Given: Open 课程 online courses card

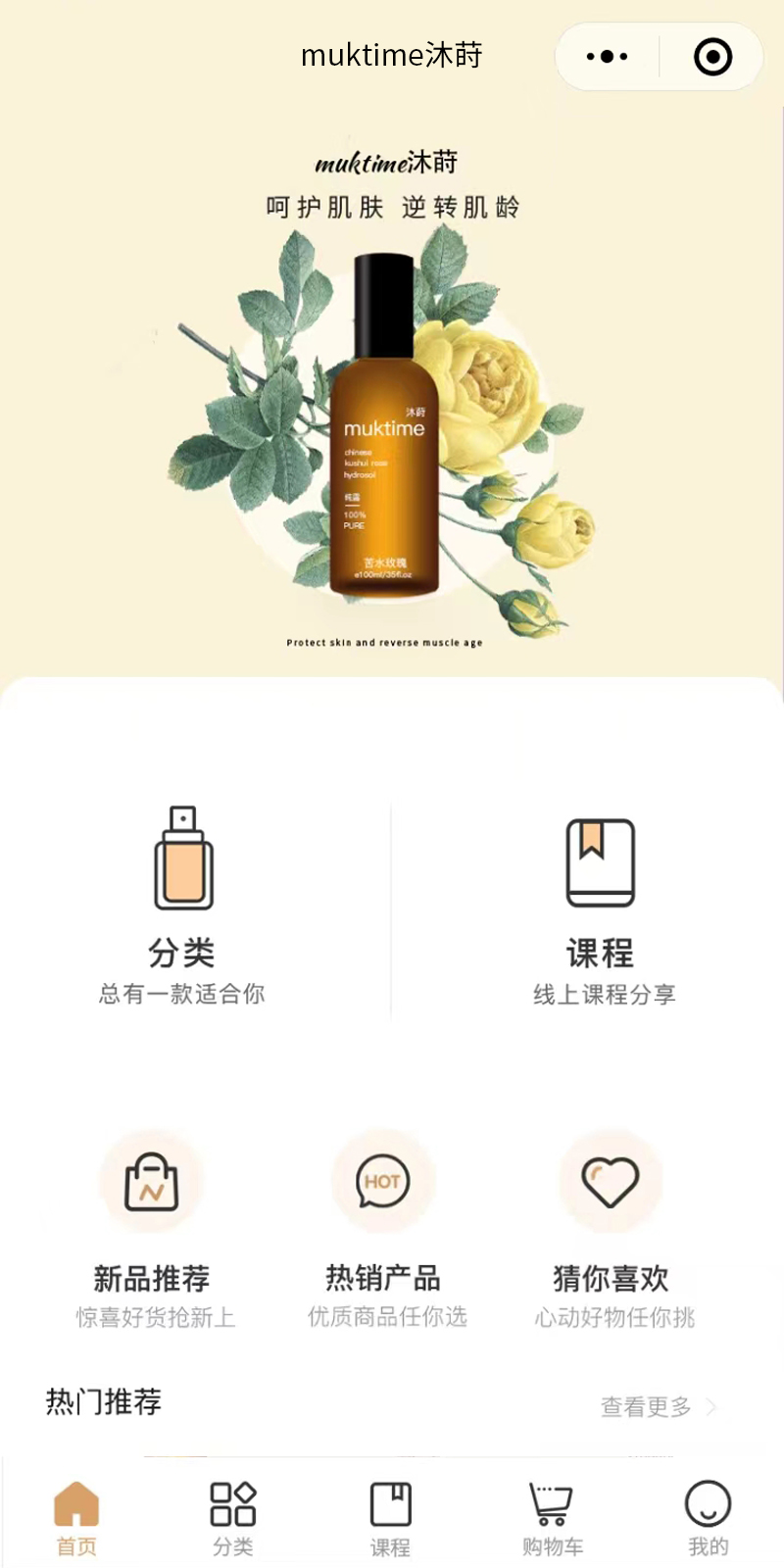Looking at the screenshot, I should 601,906.
